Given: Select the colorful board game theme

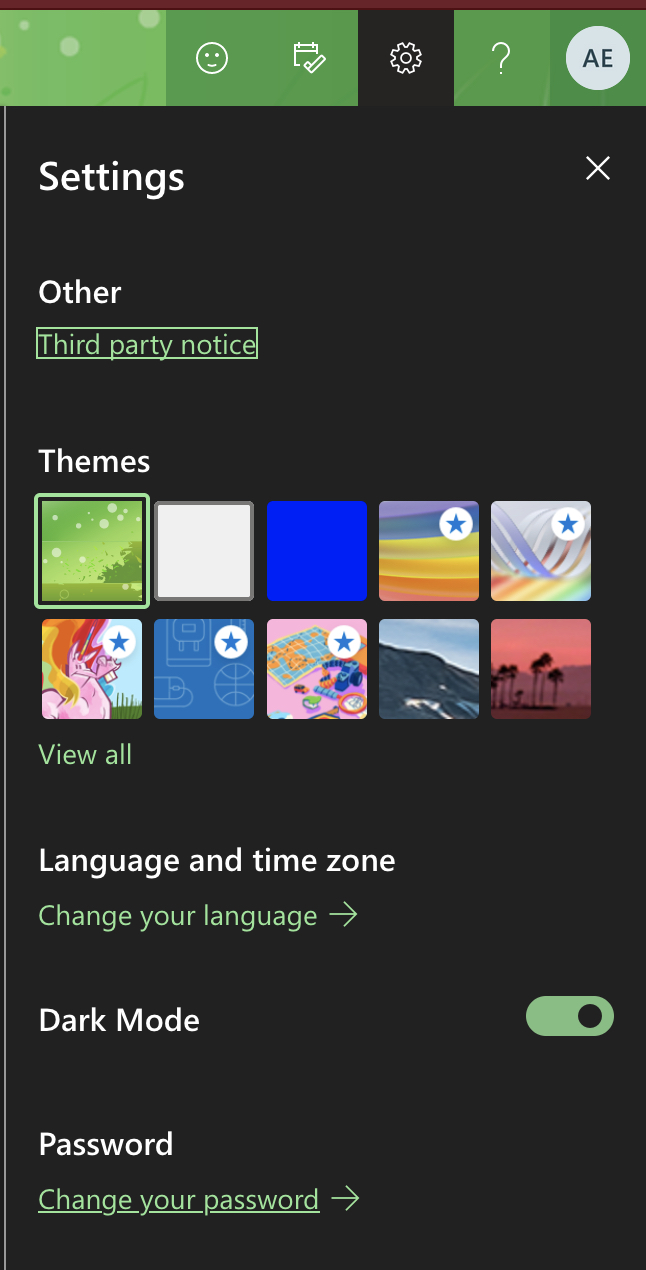Looking at the screenshot, I should pos(317,669).
